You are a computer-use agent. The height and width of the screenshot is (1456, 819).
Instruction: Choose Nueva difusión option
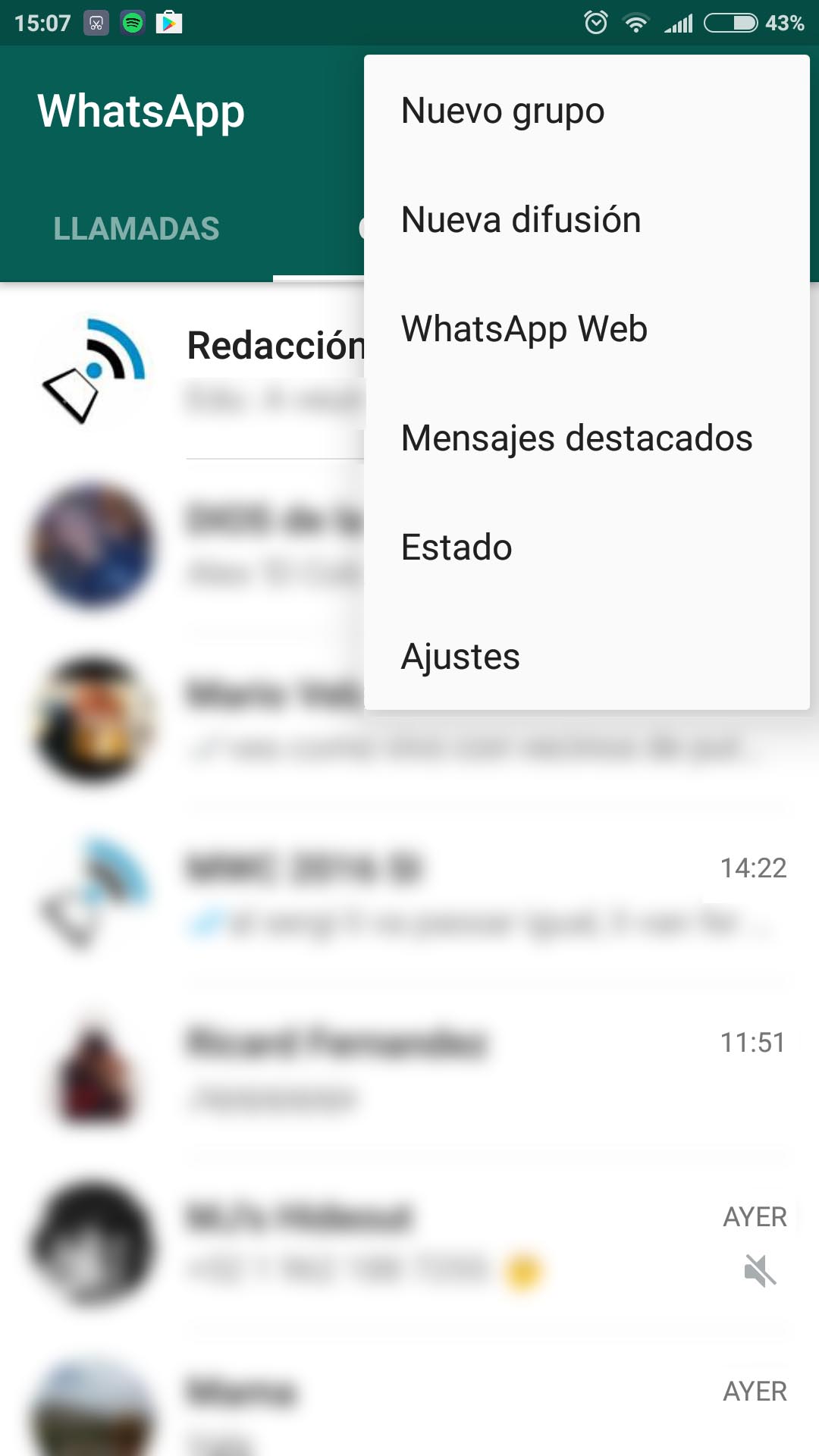point(587,220)
